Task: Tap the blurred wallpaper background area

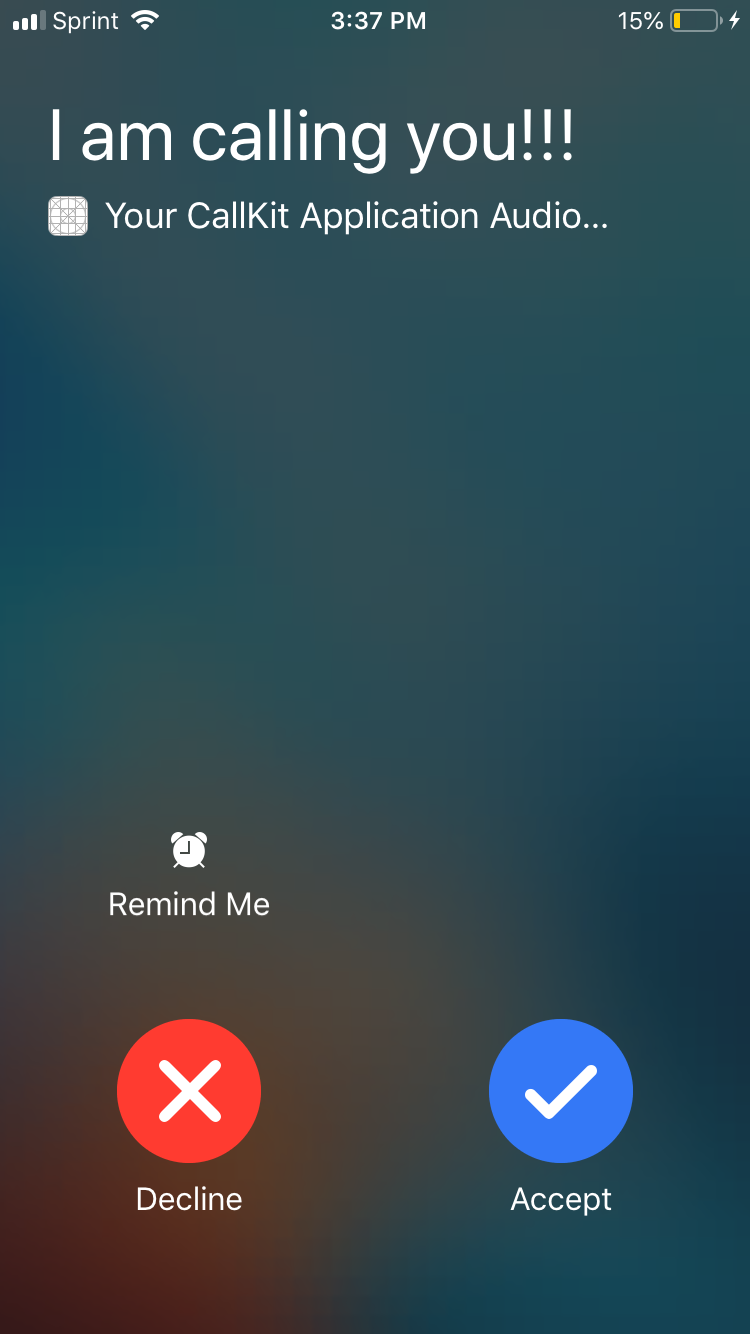Action: pos(375,550)
